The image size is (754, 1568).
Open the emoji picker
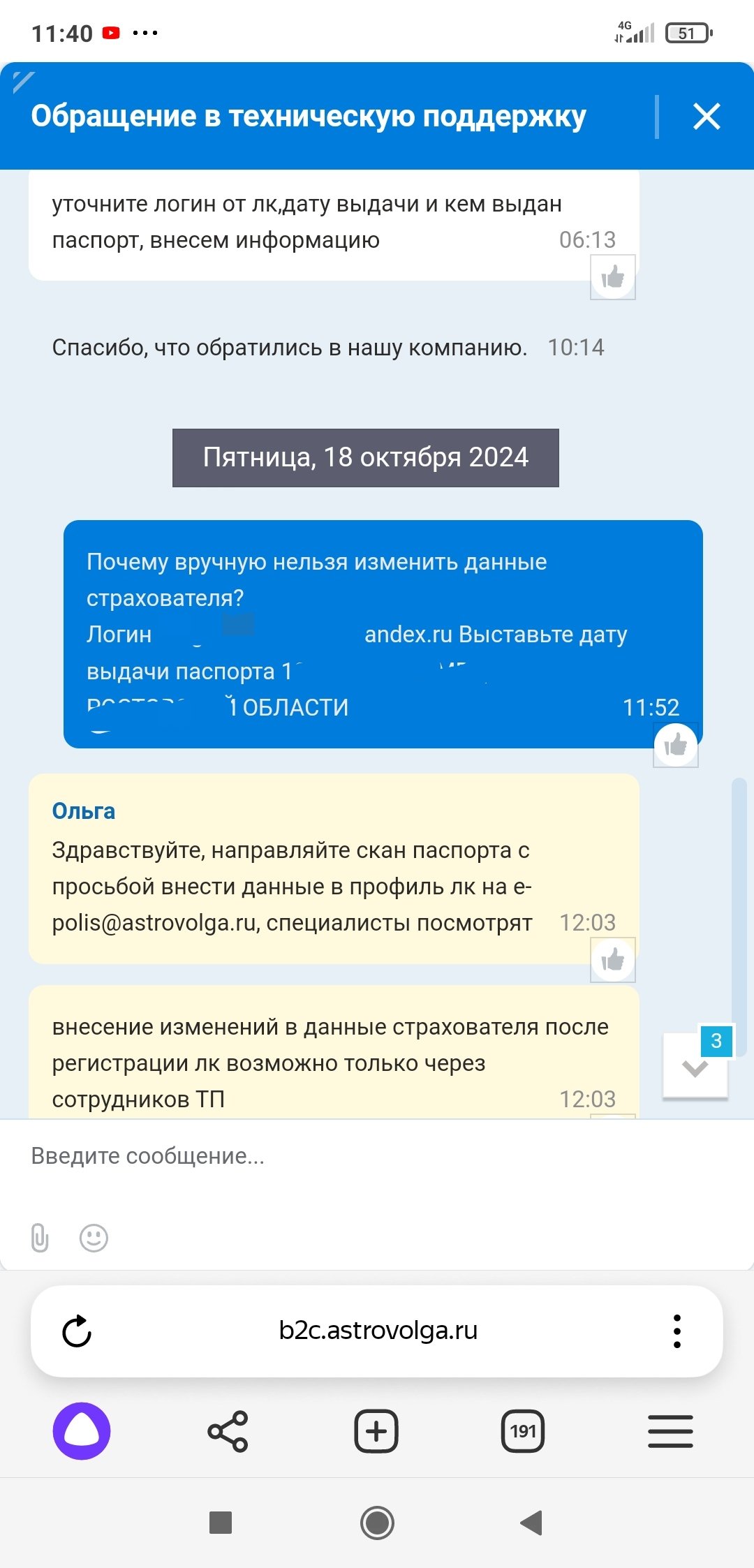[x=94, y=1238]
